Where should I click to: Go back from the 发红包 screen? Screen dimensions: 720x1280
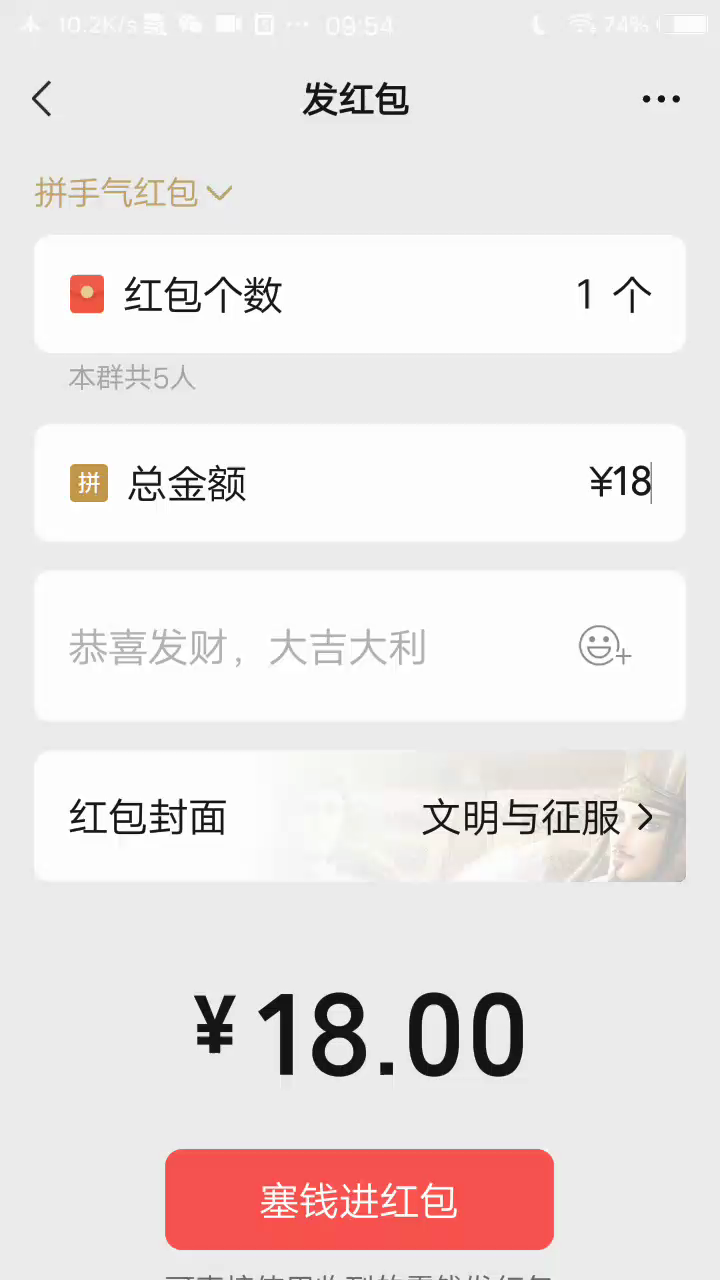click(42, 99)
